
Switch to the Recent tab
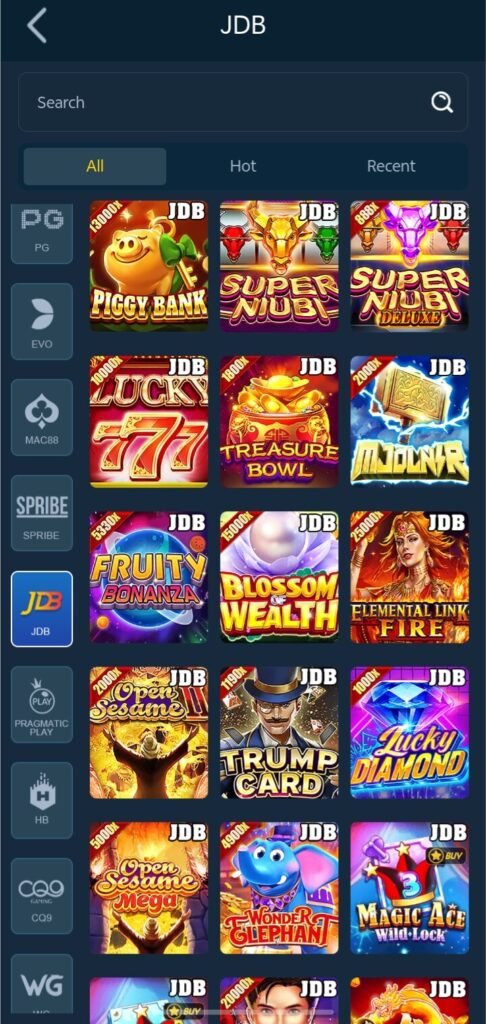(391, 166)
